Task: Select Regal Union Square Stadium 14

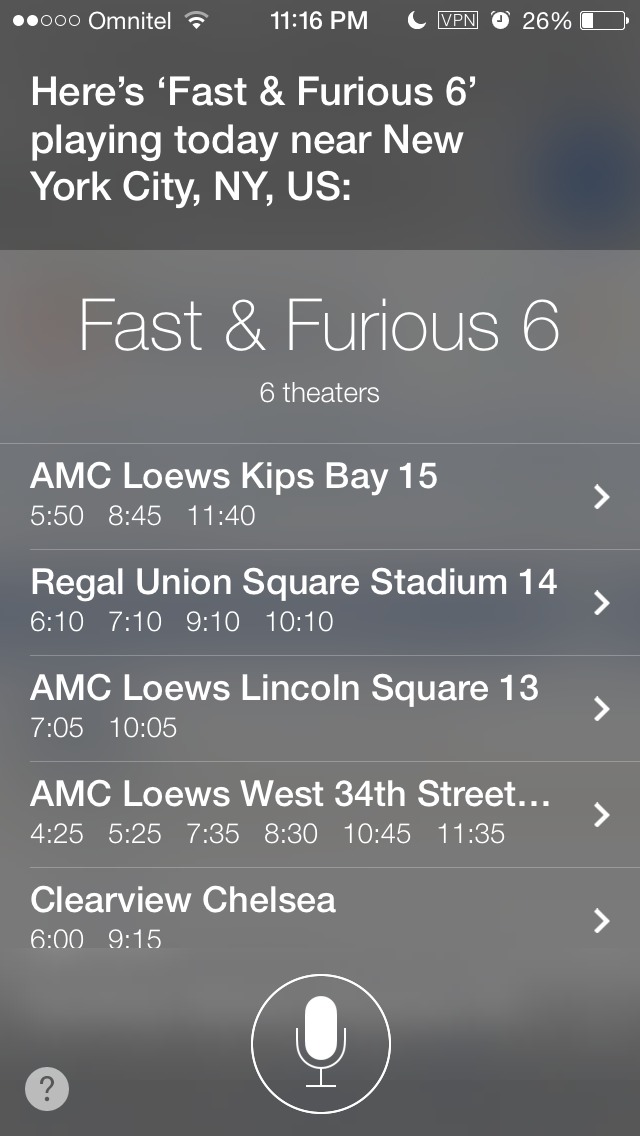Action: (x=320, y=602)
